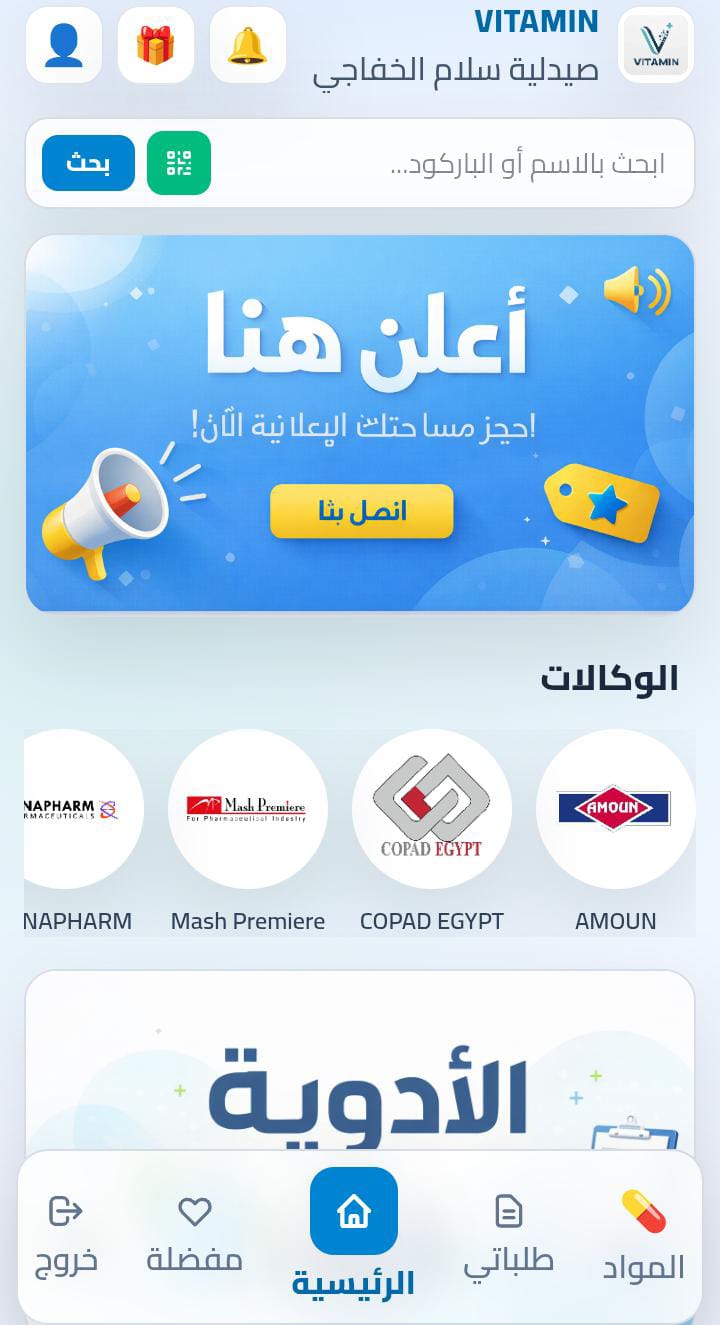Screen dimensions: 720x1325
Task: Mute the banner audio speaker toggle
Action: 635,290
